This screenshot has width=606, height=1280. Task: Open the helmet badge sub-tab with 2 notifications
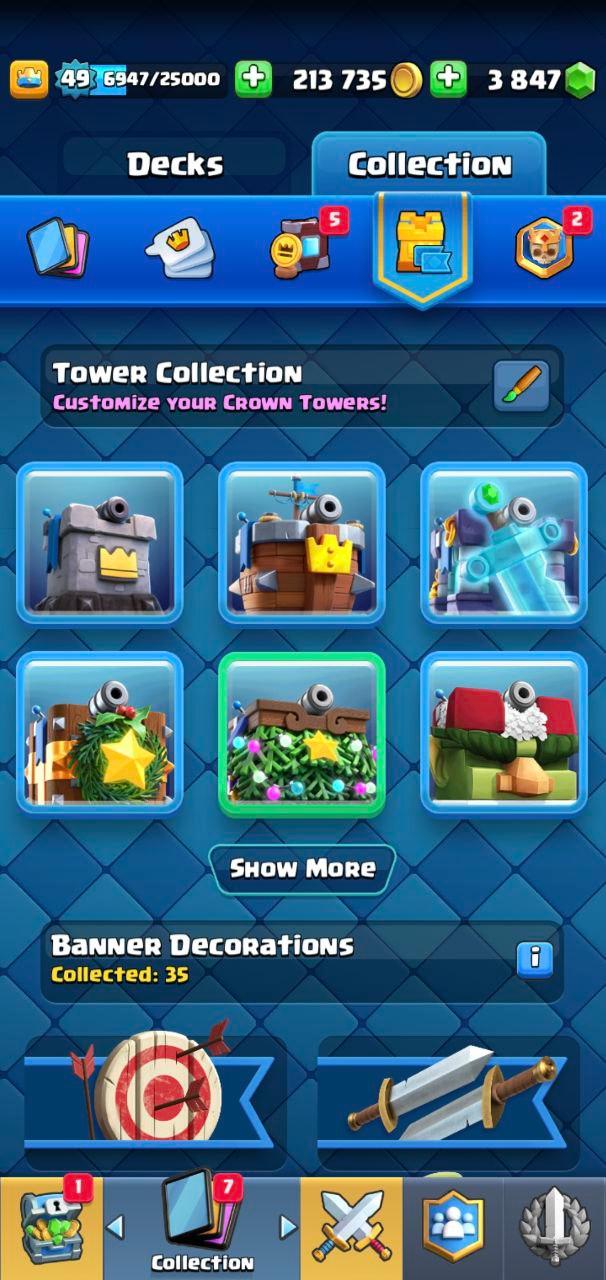point(546,249)
